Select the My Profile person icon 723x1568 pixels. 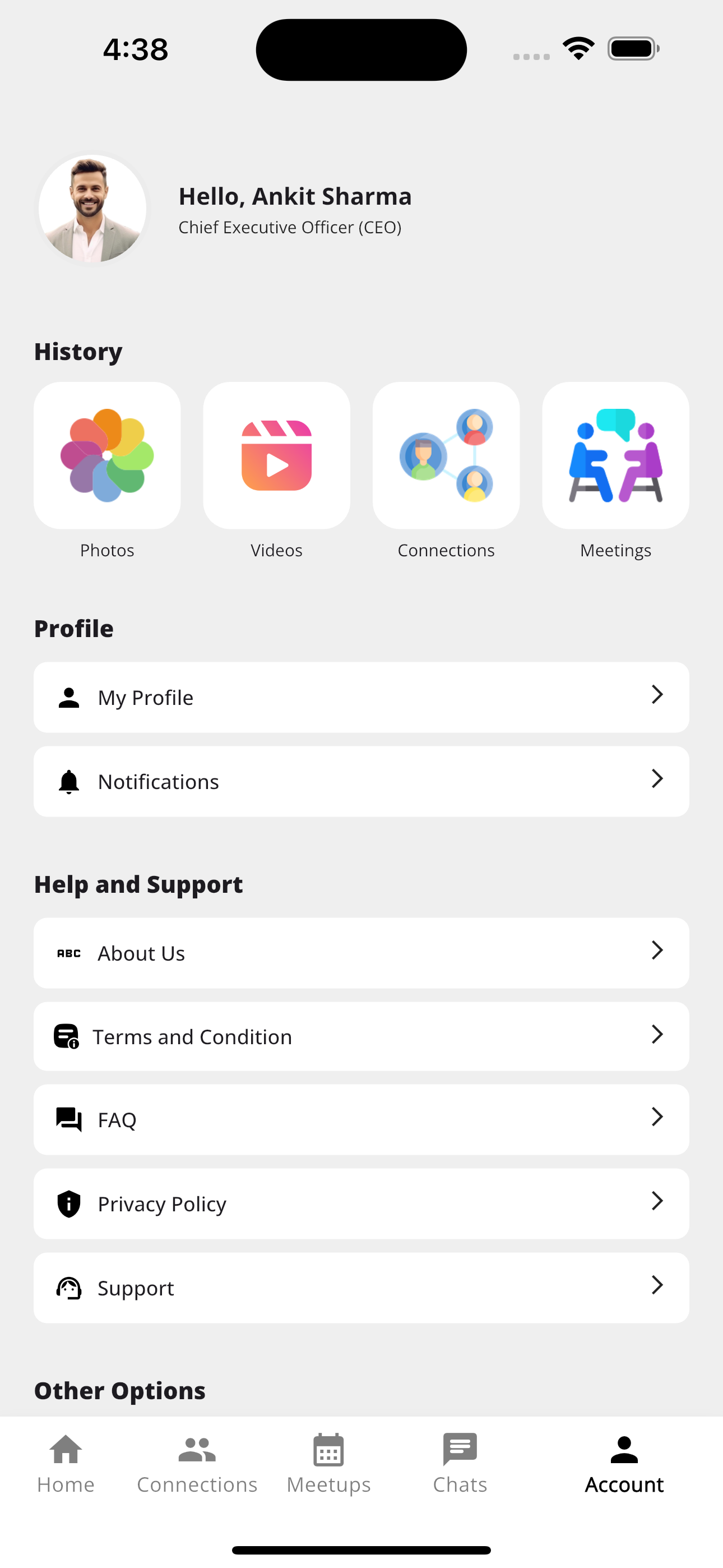point(69,698)
